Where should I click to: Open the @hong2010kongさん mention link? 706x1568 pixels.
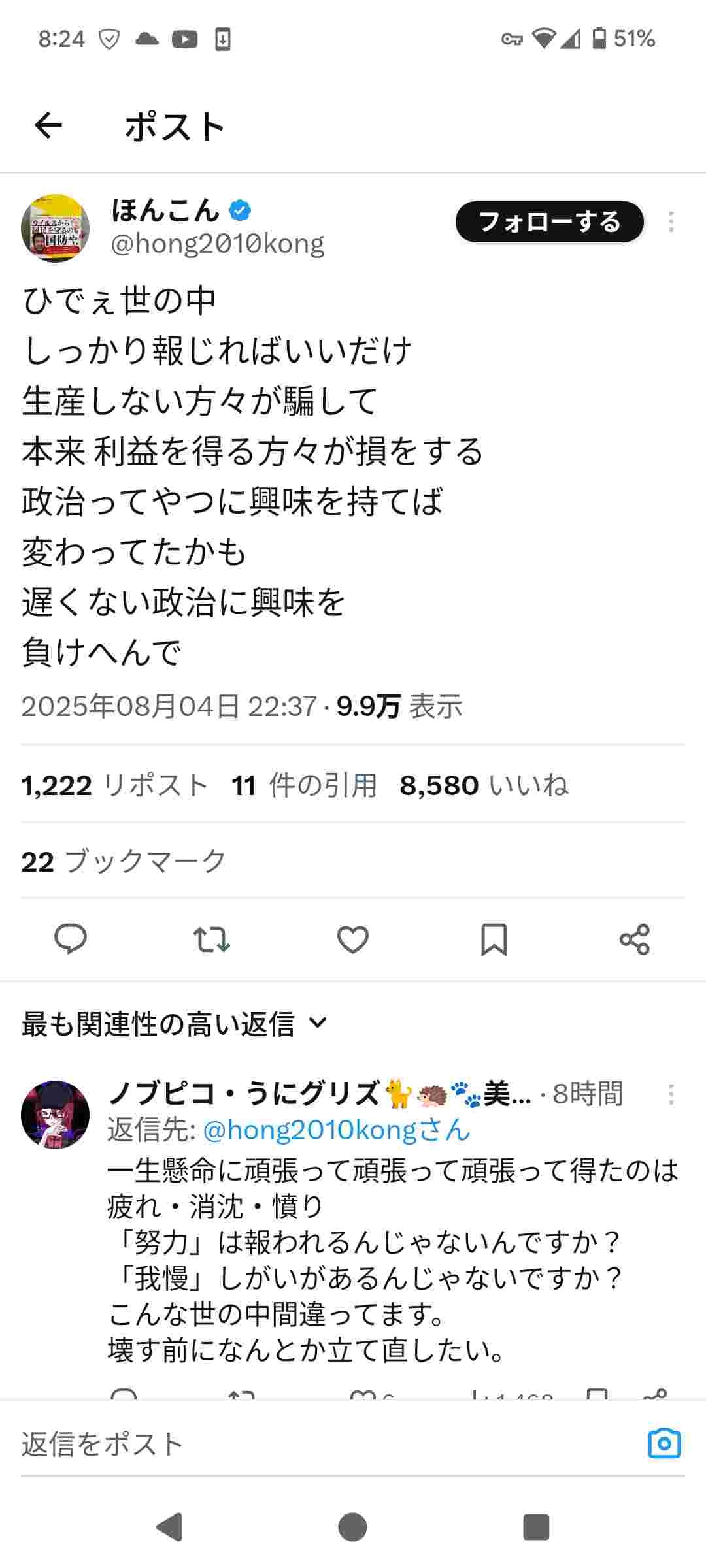pos(337,1130)
